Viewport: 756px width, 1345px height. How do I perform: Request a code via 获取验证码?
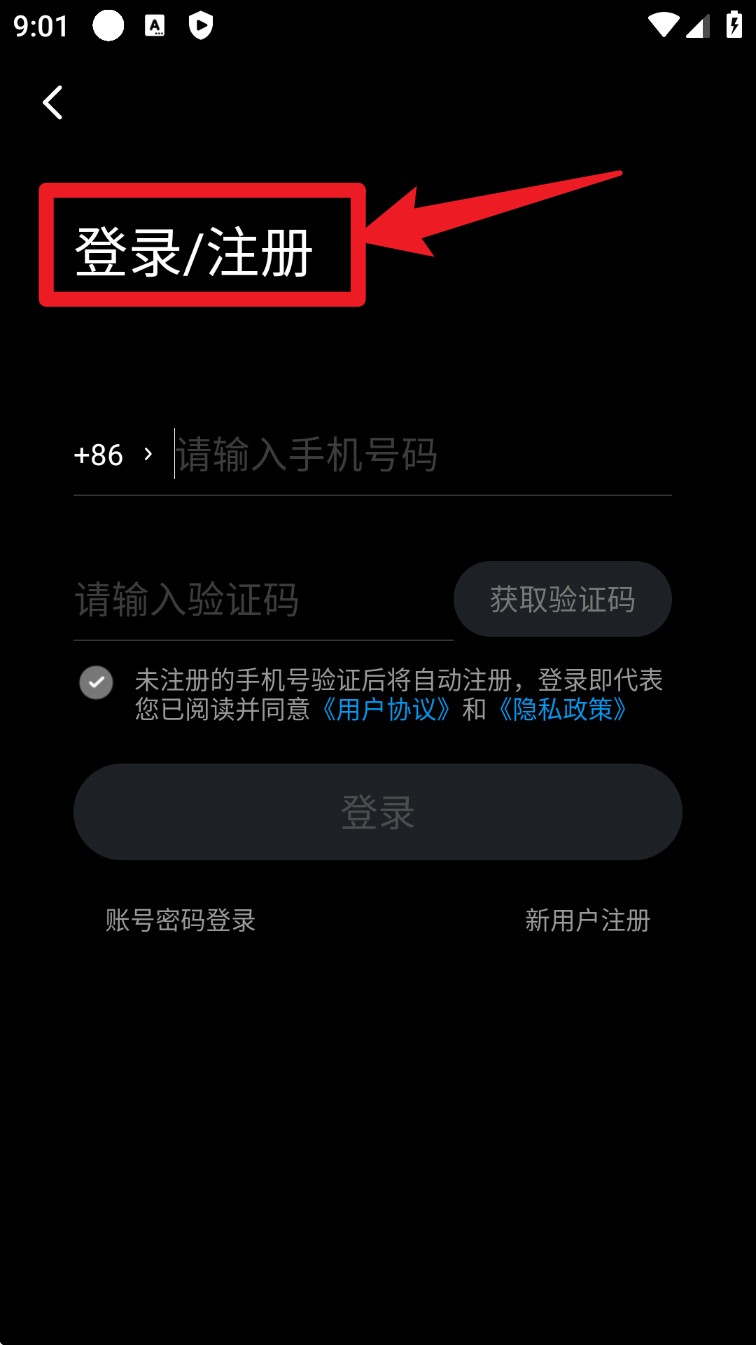point(563,599)
